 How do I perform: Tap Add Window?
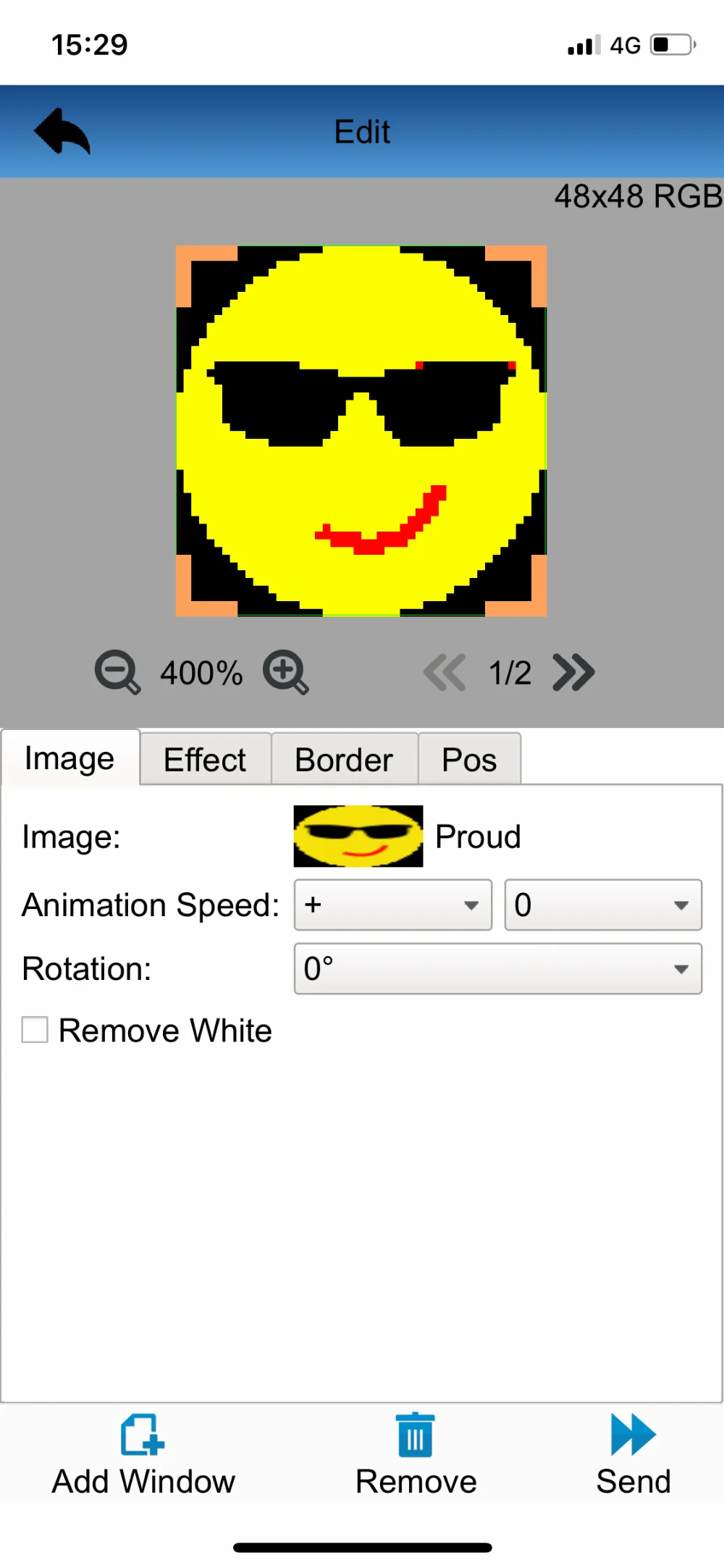click(x=143, y=1456)
